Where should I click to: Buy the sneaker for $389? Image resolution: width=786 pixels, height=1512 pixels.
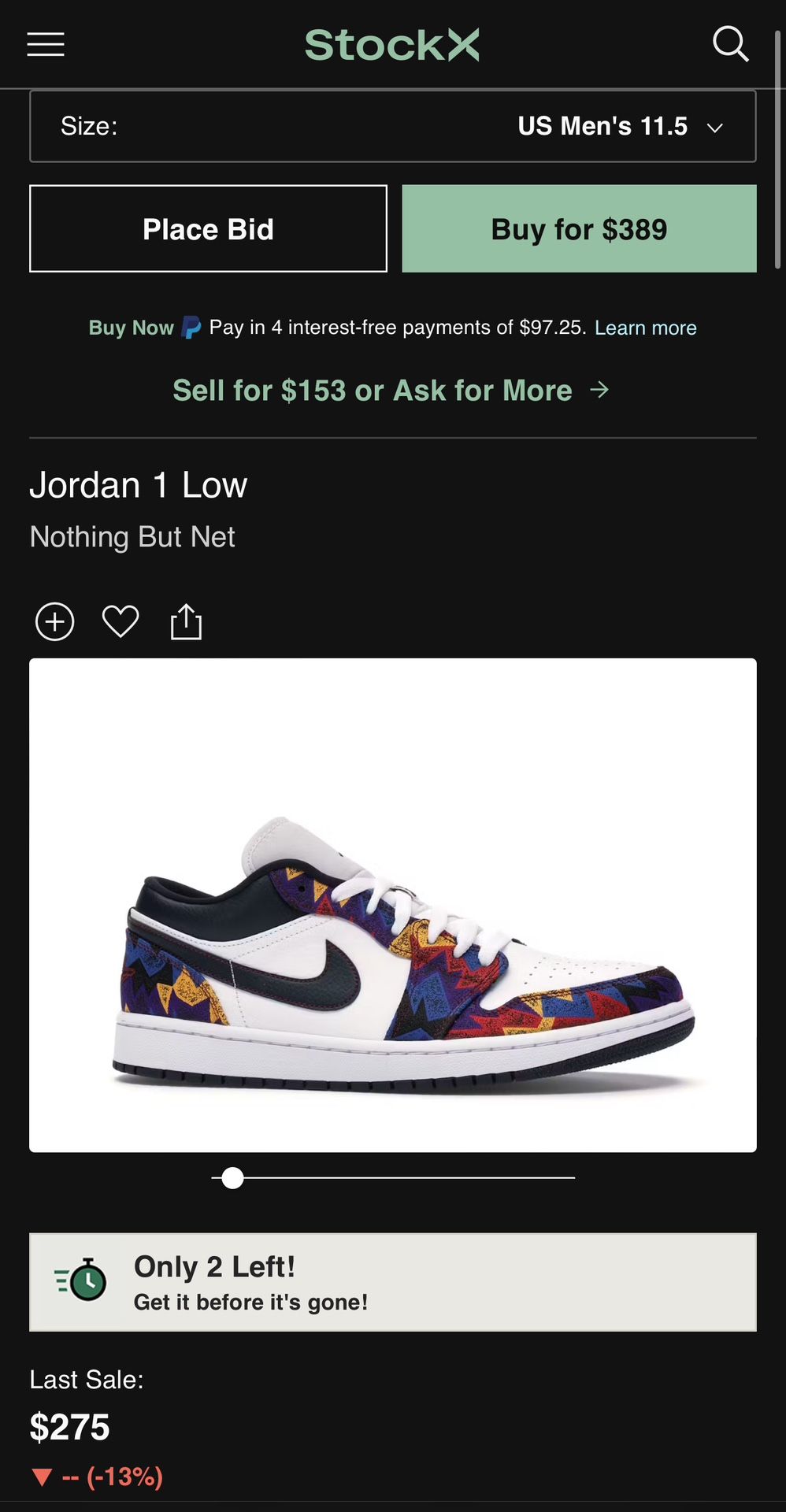(579, 229)
